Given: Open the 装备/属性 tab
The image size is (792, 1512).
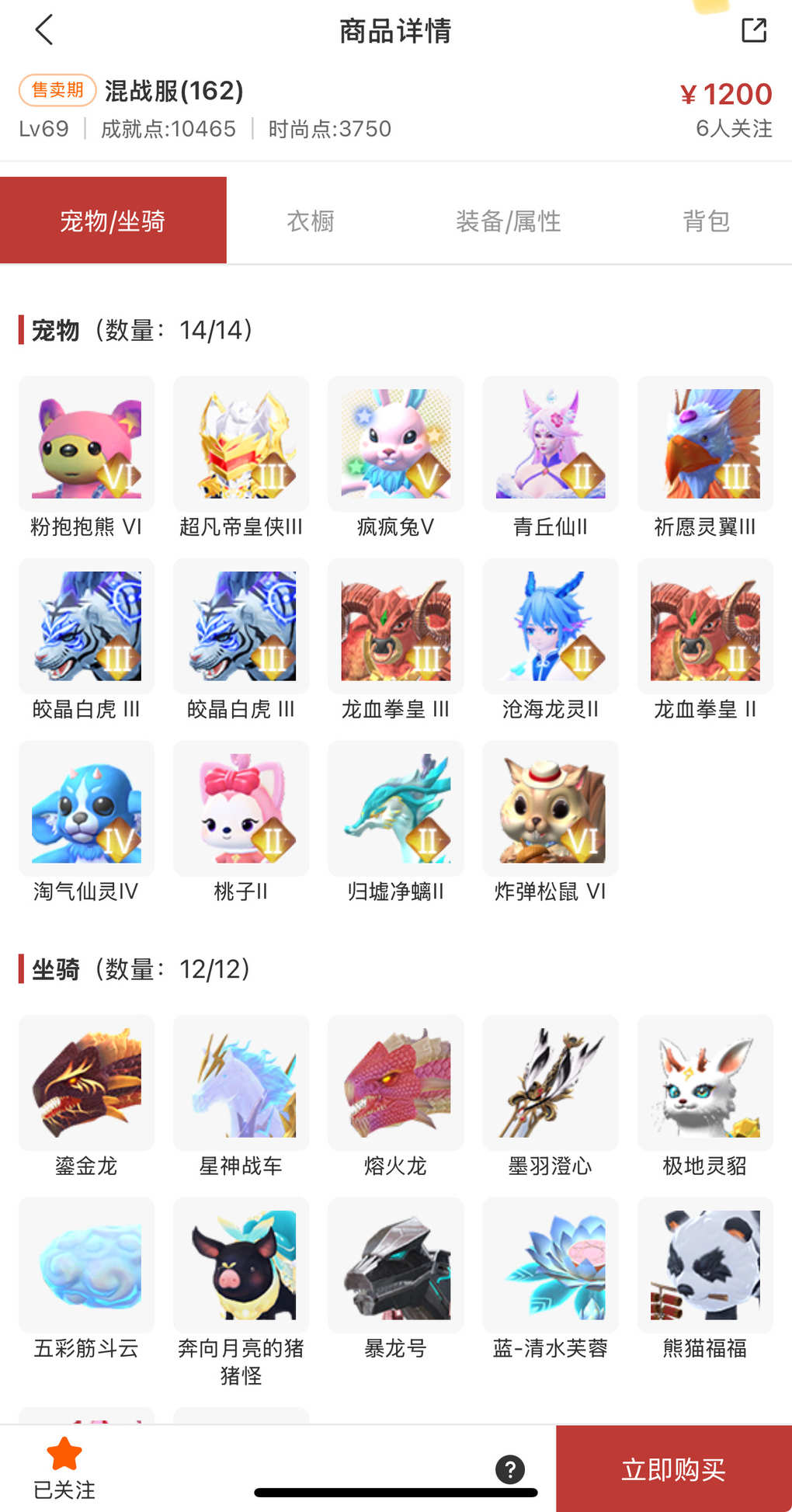Looking at the screenshot, I should [508, 221].
